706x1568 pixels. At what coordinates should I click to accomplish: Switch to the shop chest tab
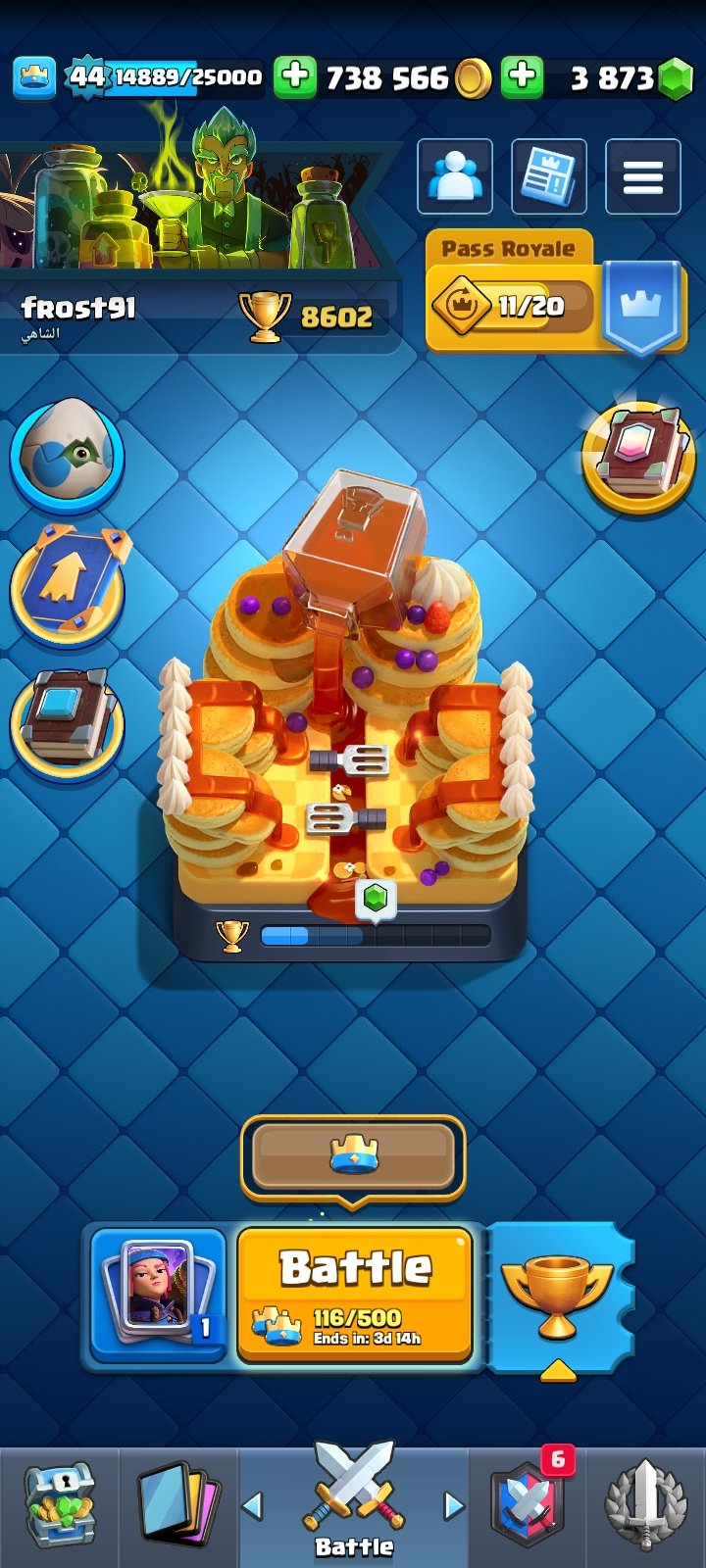pos(59,1506)
